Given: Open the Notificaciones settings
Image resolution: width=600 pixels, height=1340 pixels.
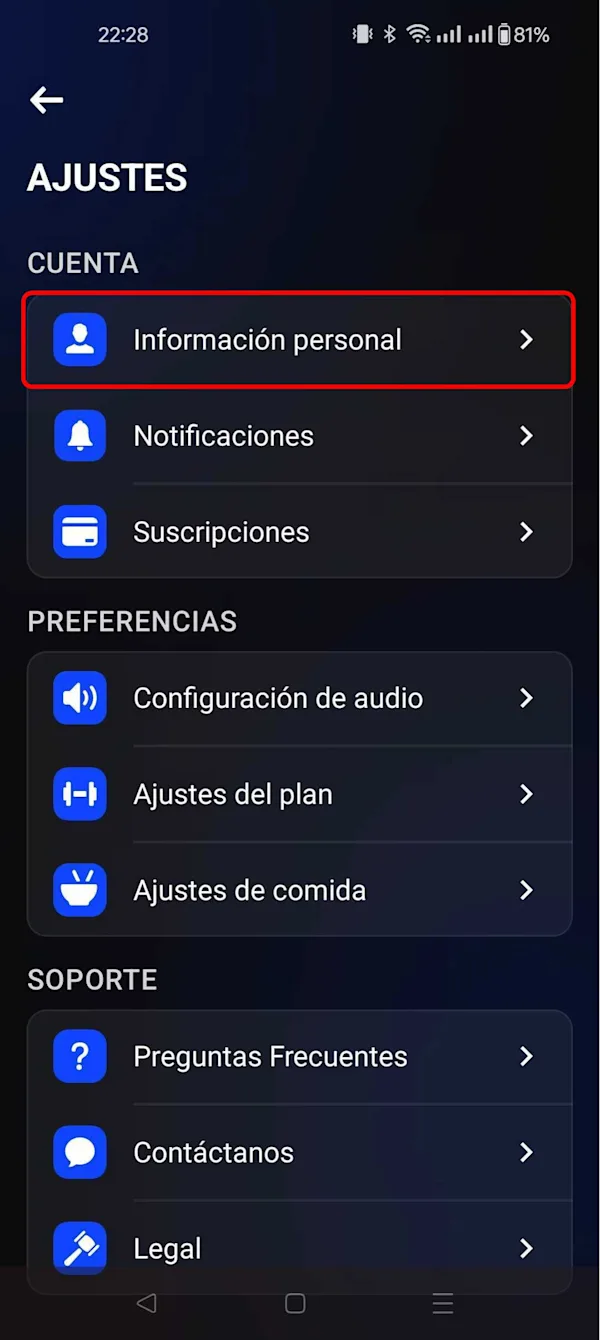Looking at the screenshot, I should tap(299, 436).
